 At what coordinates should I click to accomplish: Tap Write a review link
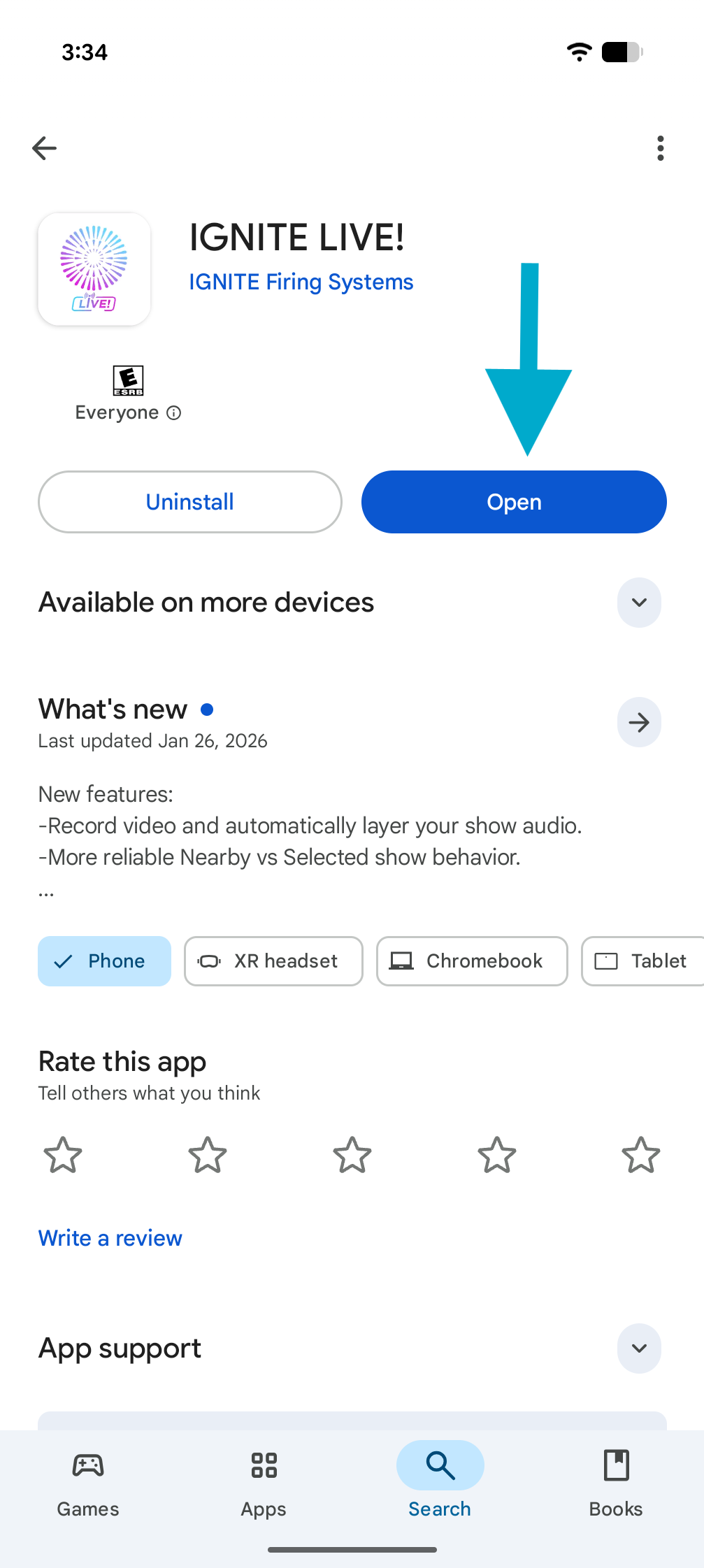110,1238
